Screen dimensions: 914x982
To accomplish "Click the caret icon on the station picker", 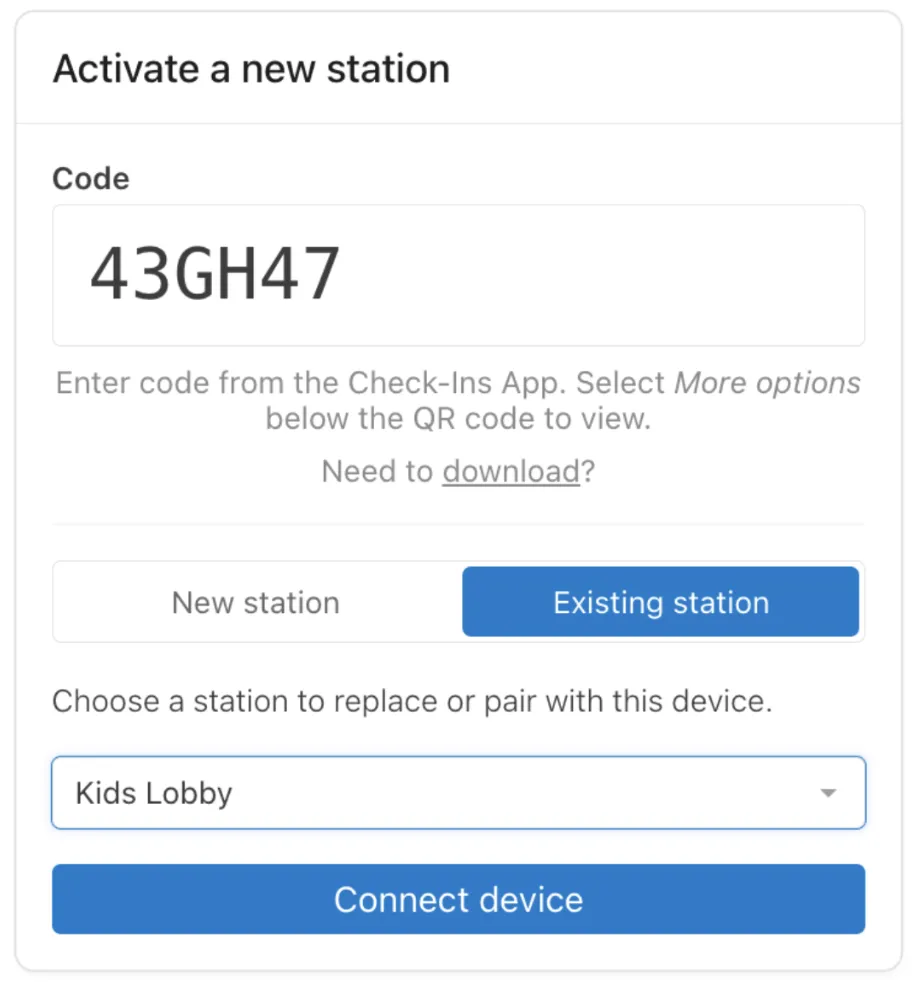I will coord(828,792).
